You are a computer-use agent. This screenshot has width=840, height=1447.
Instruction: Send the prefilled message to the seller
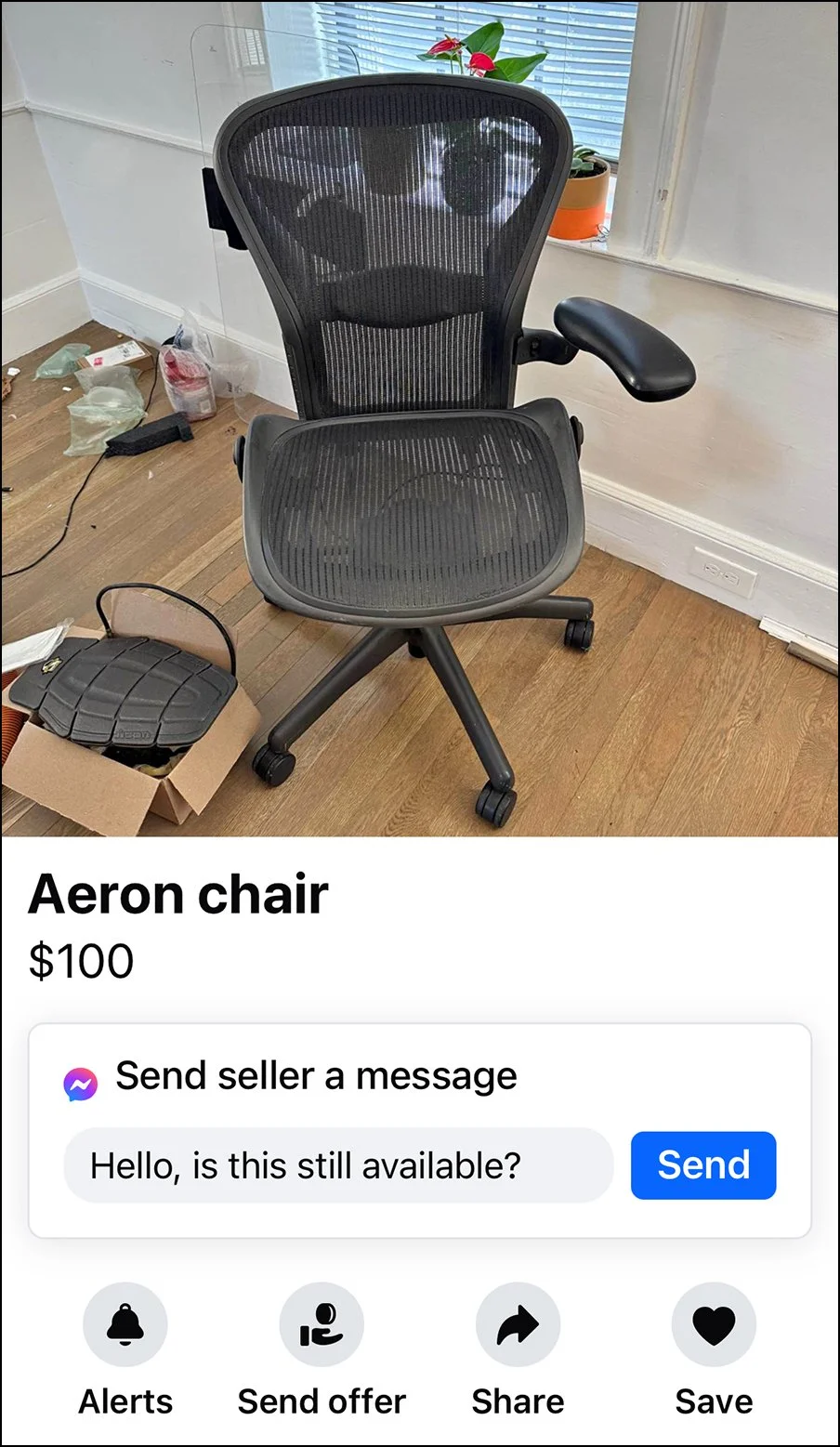[x=702, y=1164]
